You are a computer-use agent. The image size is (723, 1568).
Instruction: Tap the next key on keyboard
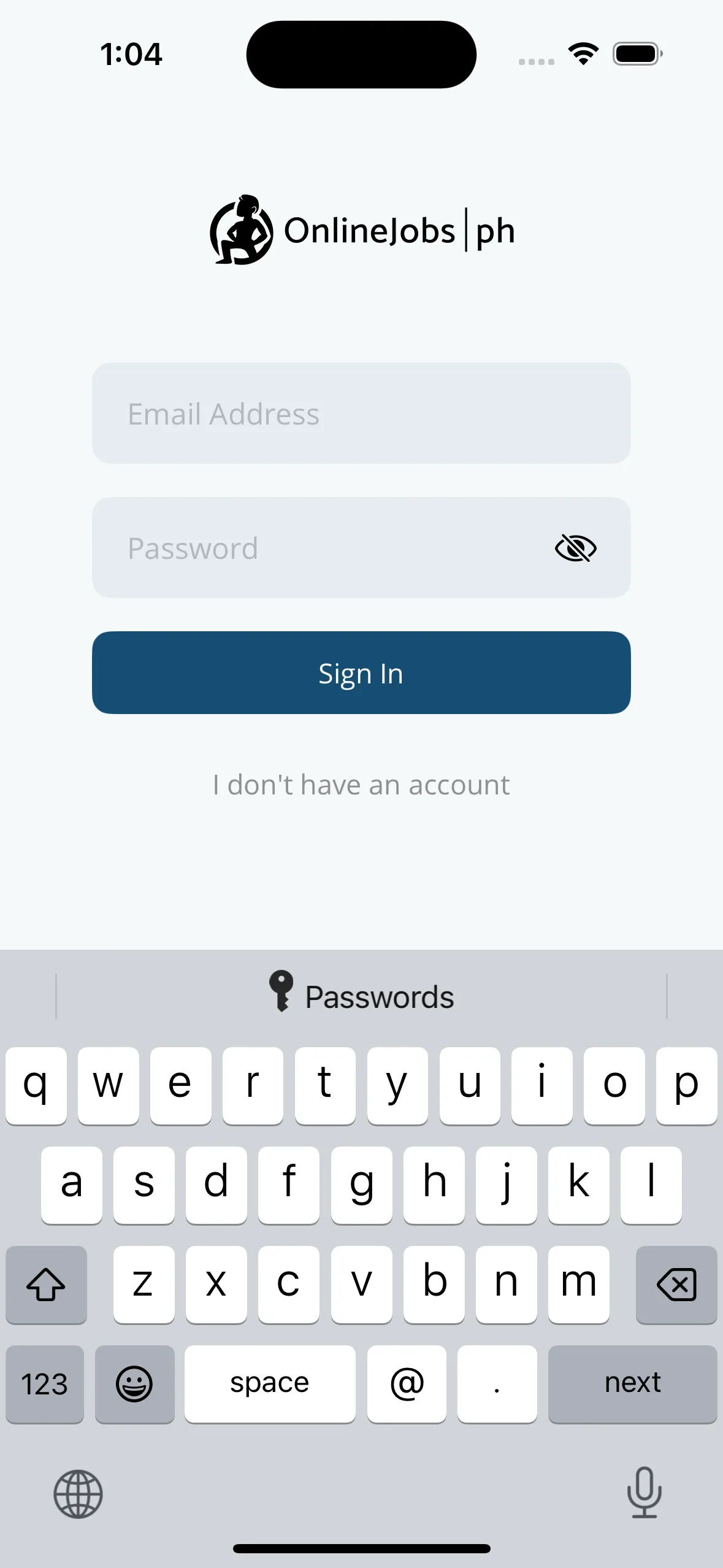pos(632,1385)
